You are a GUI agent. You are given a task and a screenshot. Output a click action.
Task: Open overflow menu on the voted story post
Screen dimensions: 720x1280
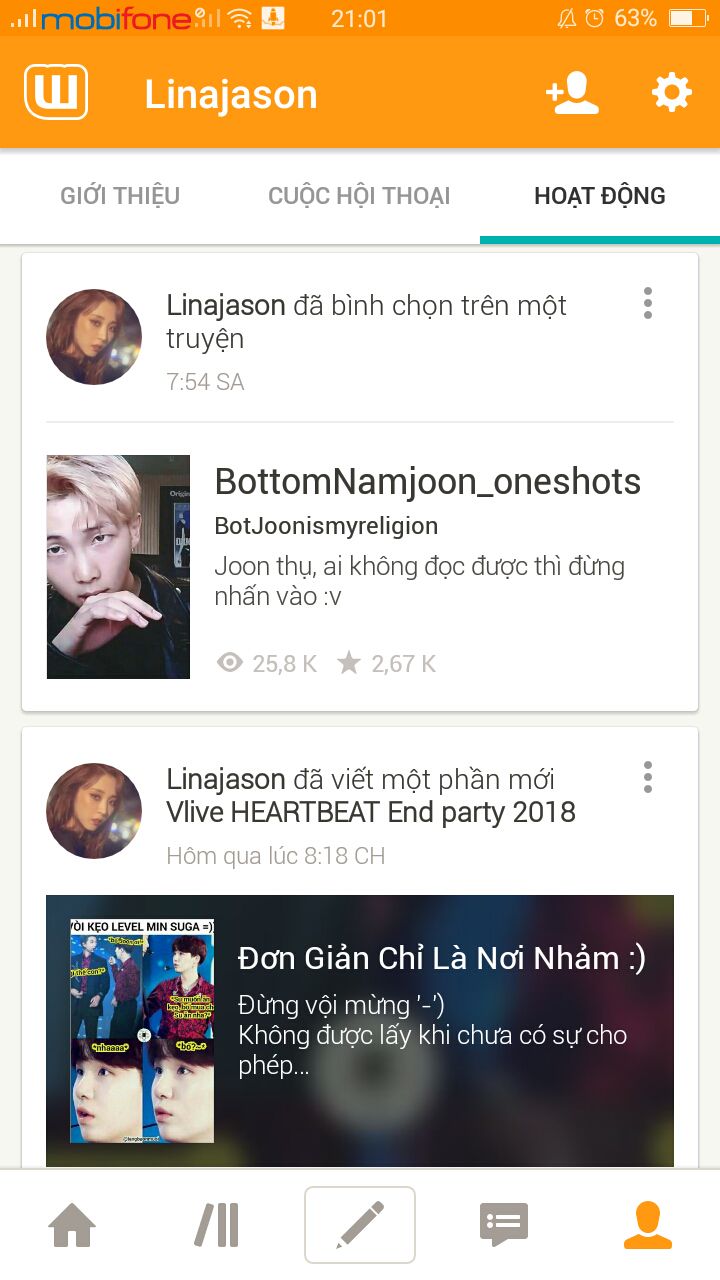pos(648,303)
